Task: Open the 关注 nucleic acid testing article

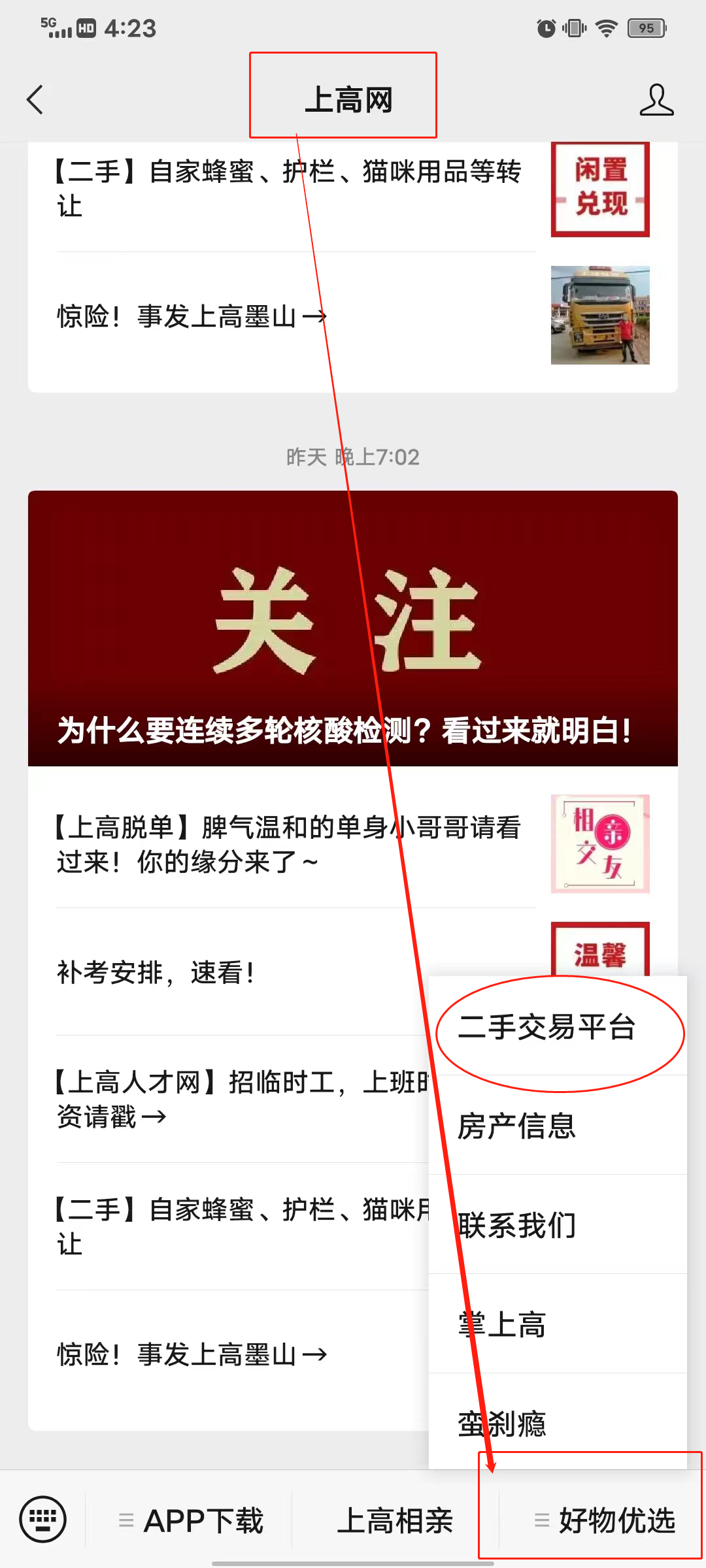Action: pos(353,629)
